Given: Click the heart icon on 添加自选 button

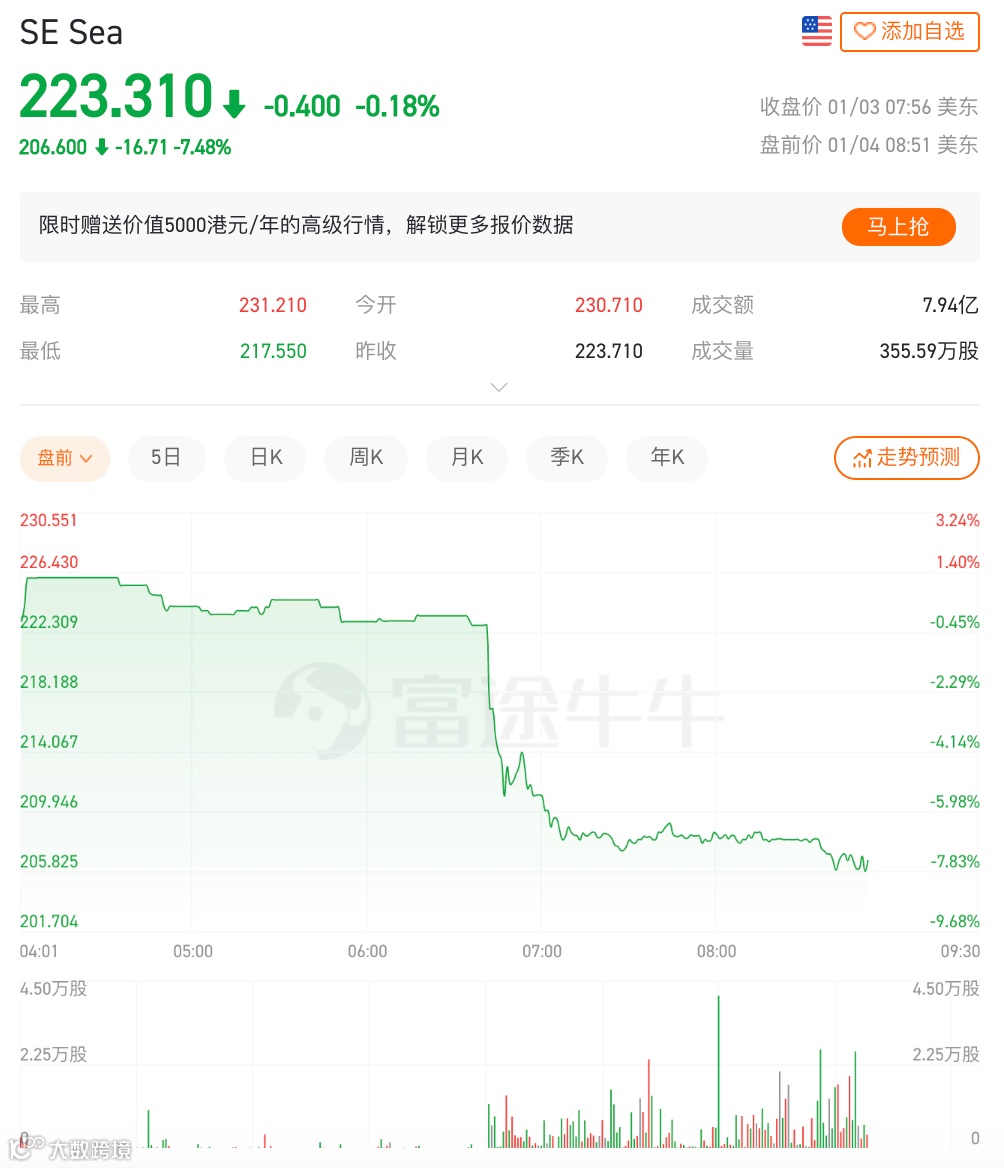Looking at the screenshot, I should coord(866,31).
